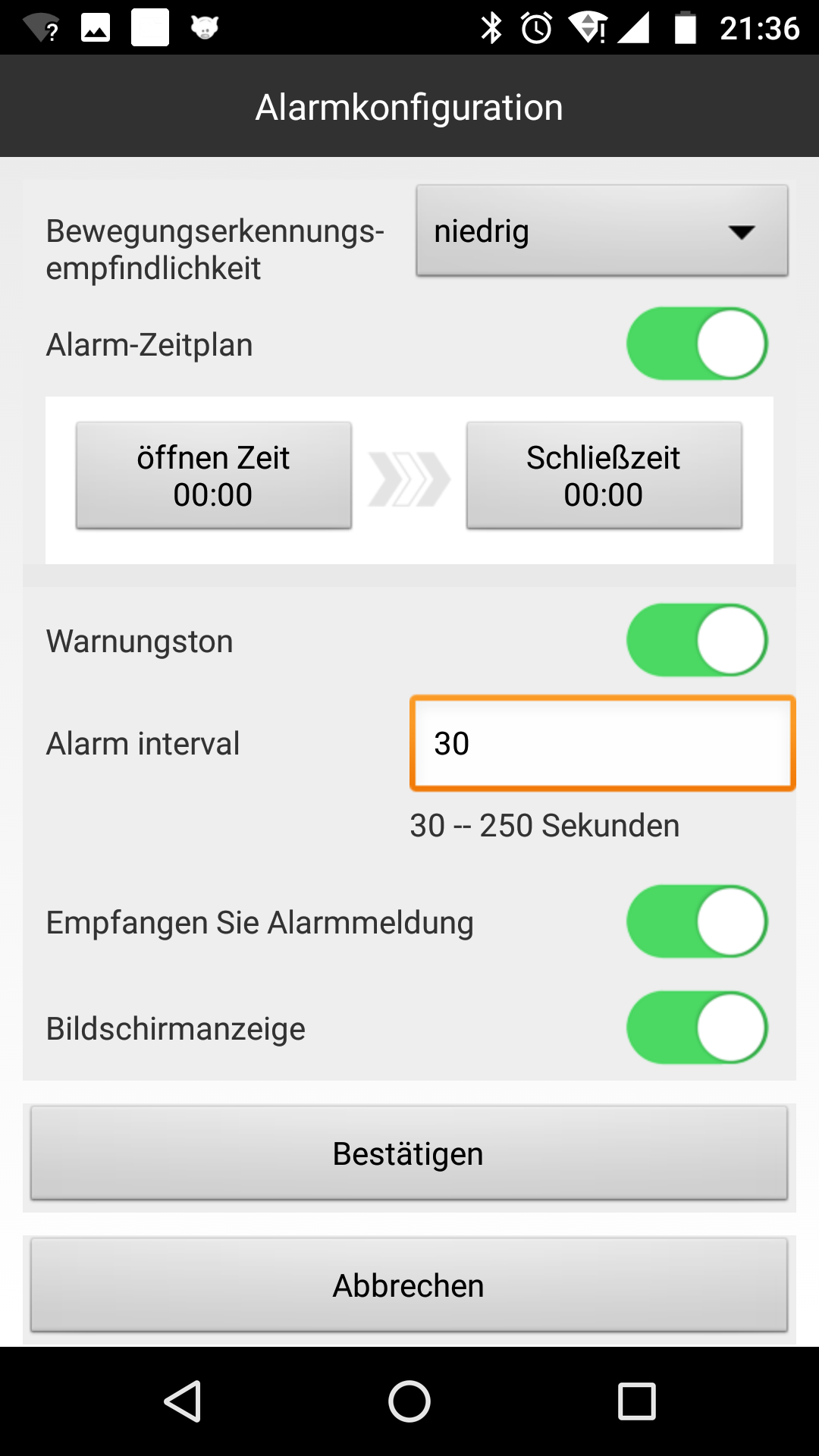Confirm settings with Bestätigen
This screenshot has height=1456, width=819.
[409, 1153]
